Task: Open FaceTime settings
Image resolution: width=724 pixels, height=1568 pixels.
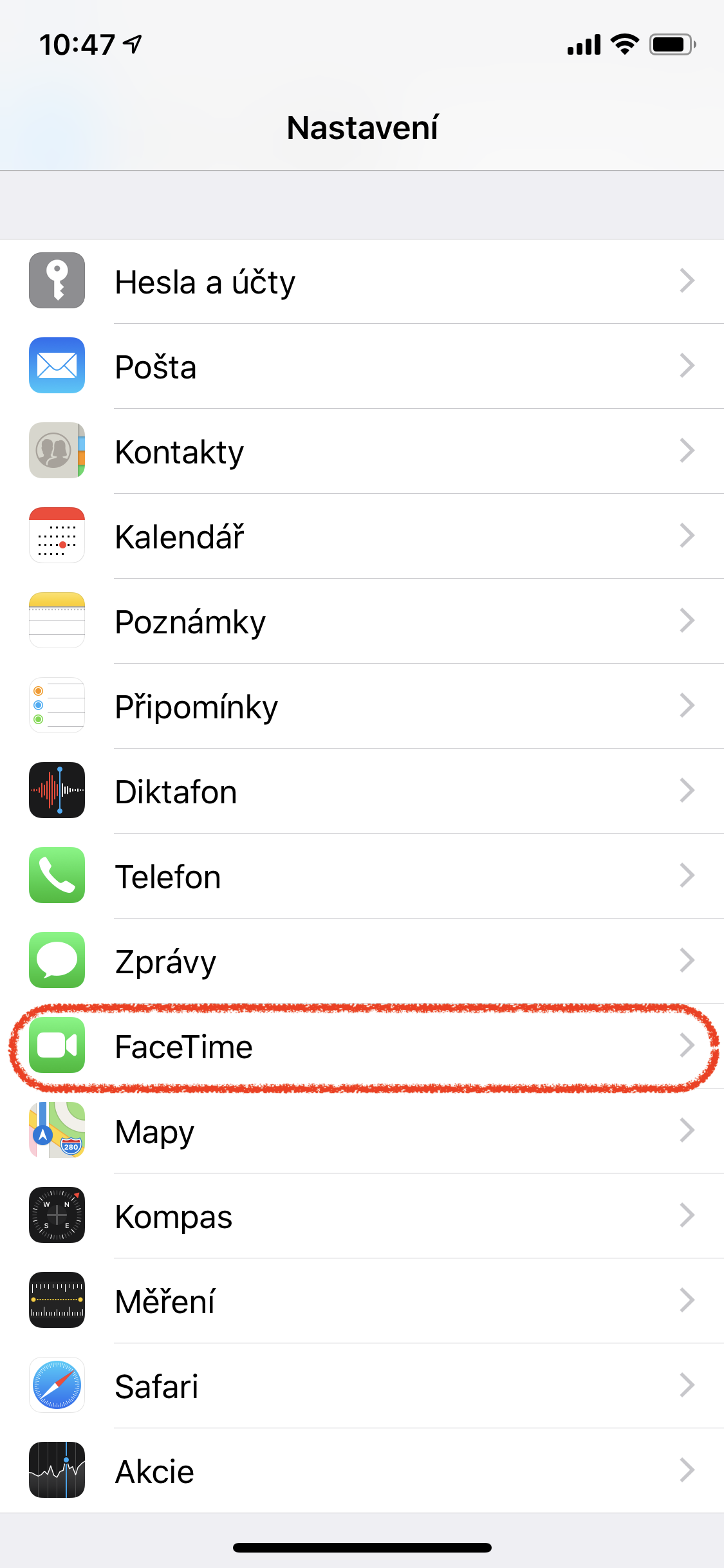Action: tap(362, 1046)
